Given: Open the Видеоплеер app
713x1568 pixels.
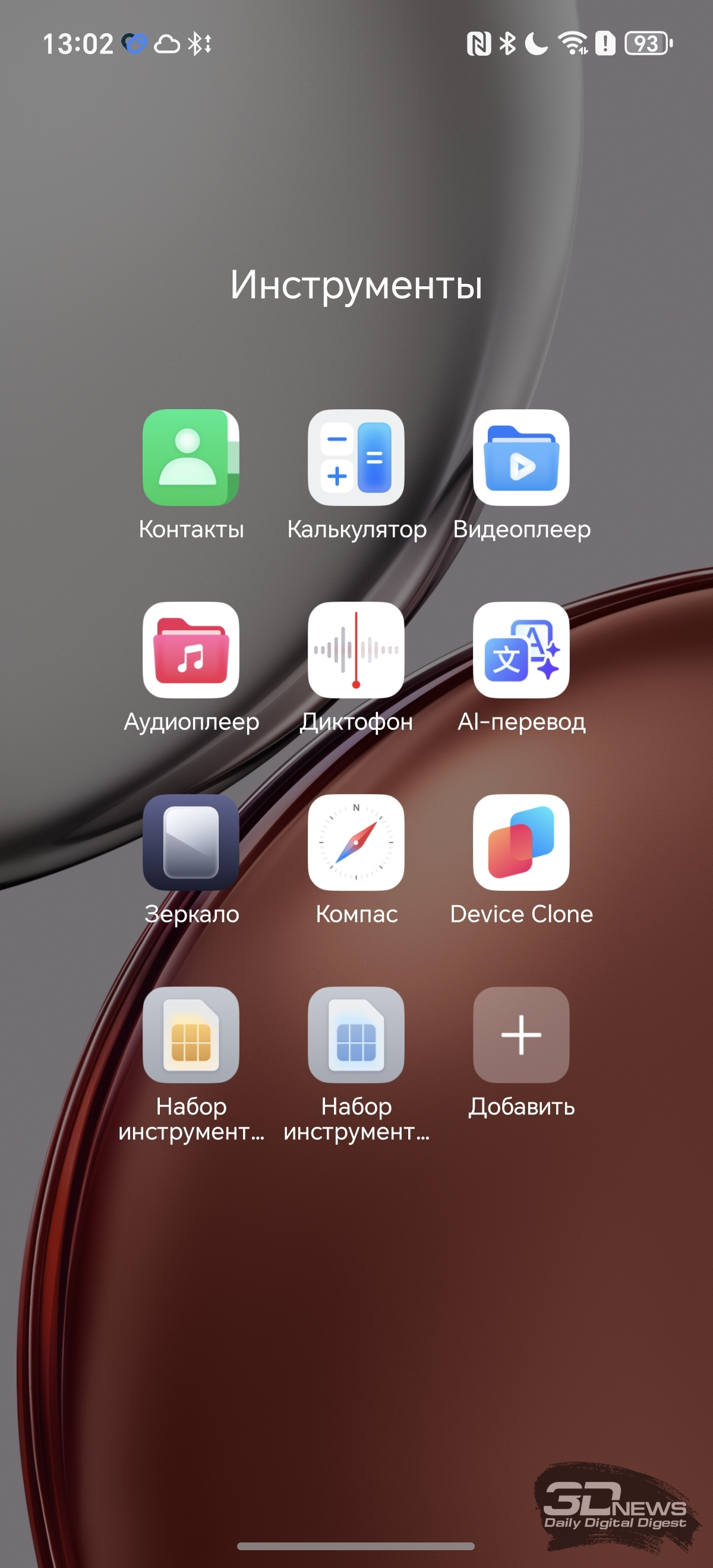Looking at the screenshot, I should tap(521, 458).
